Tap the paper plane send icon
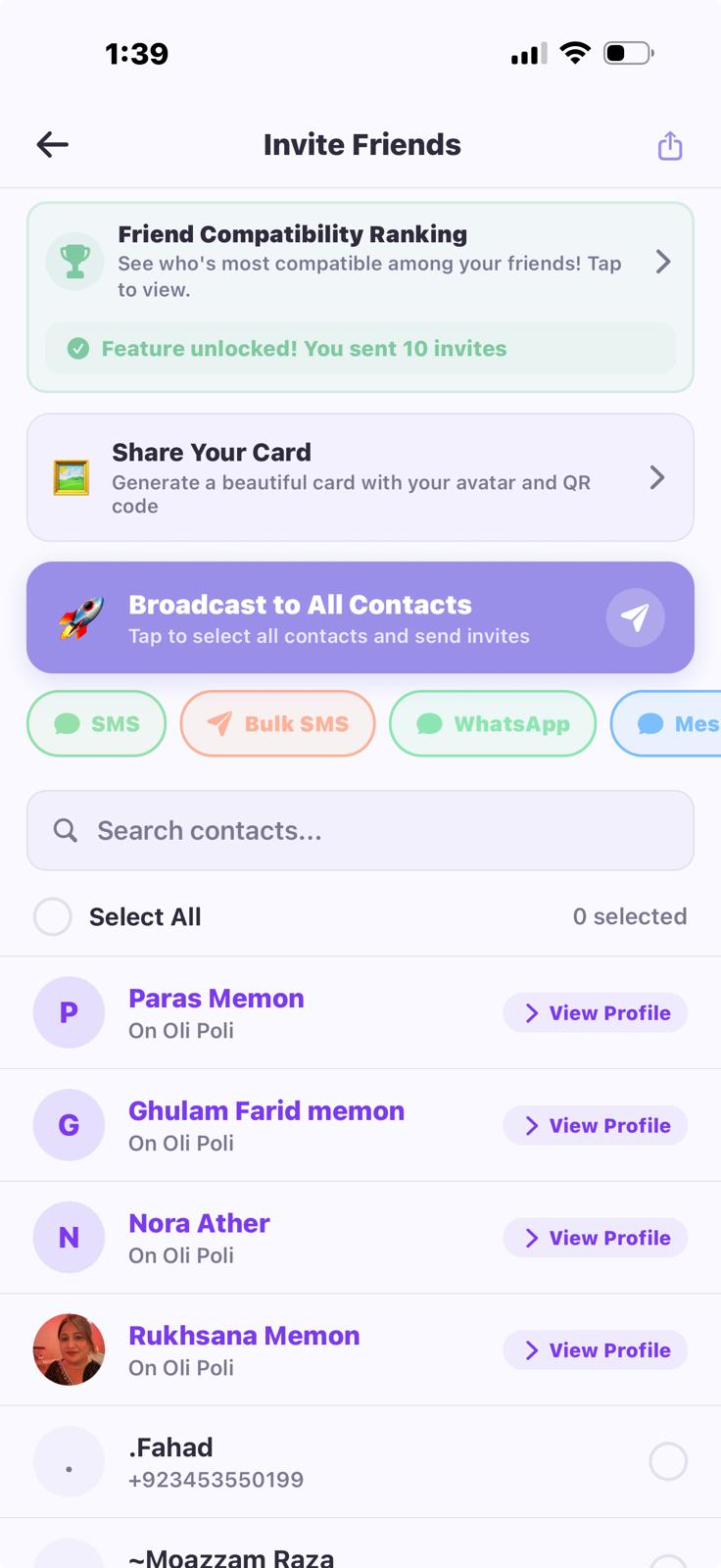 coord(636,617)
